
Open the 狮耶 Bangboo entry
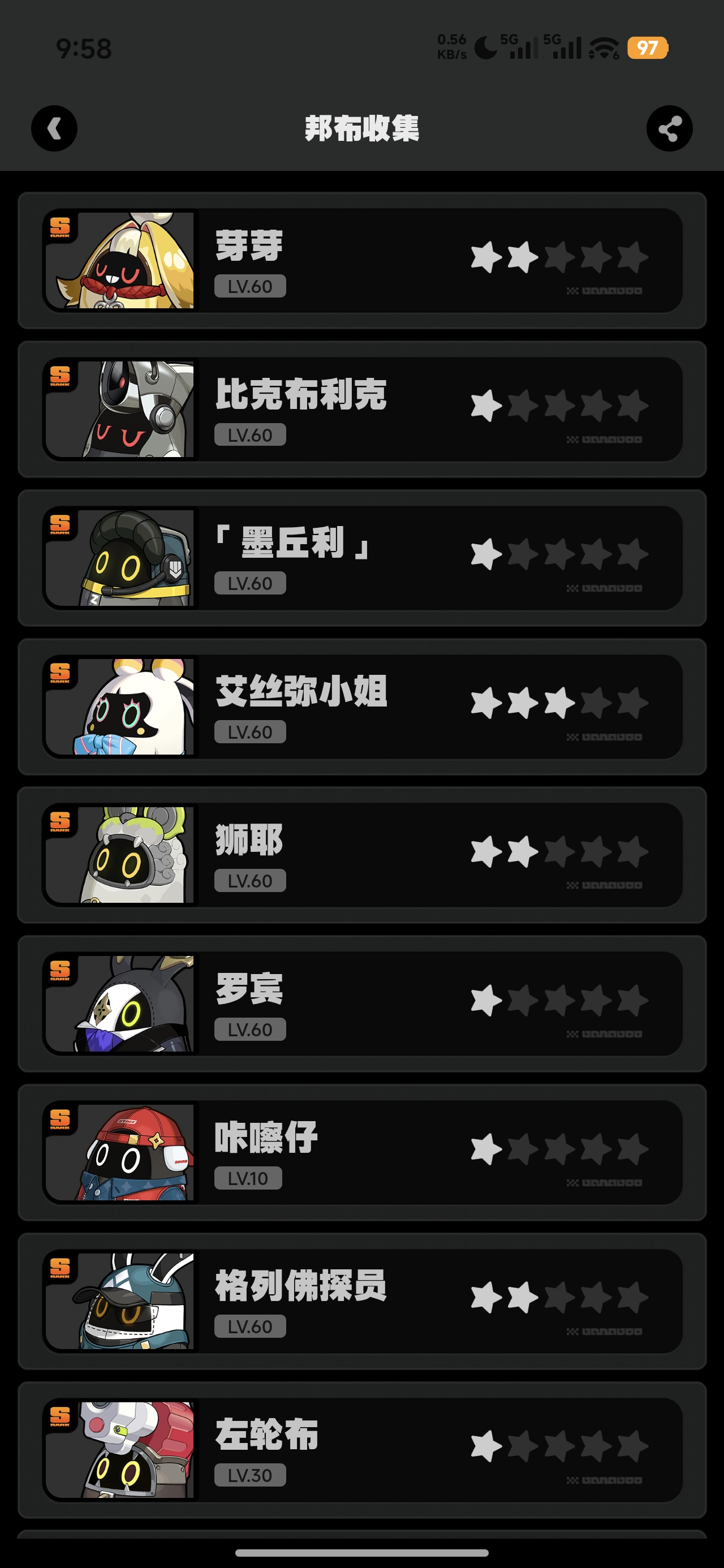tap(361, 855)
